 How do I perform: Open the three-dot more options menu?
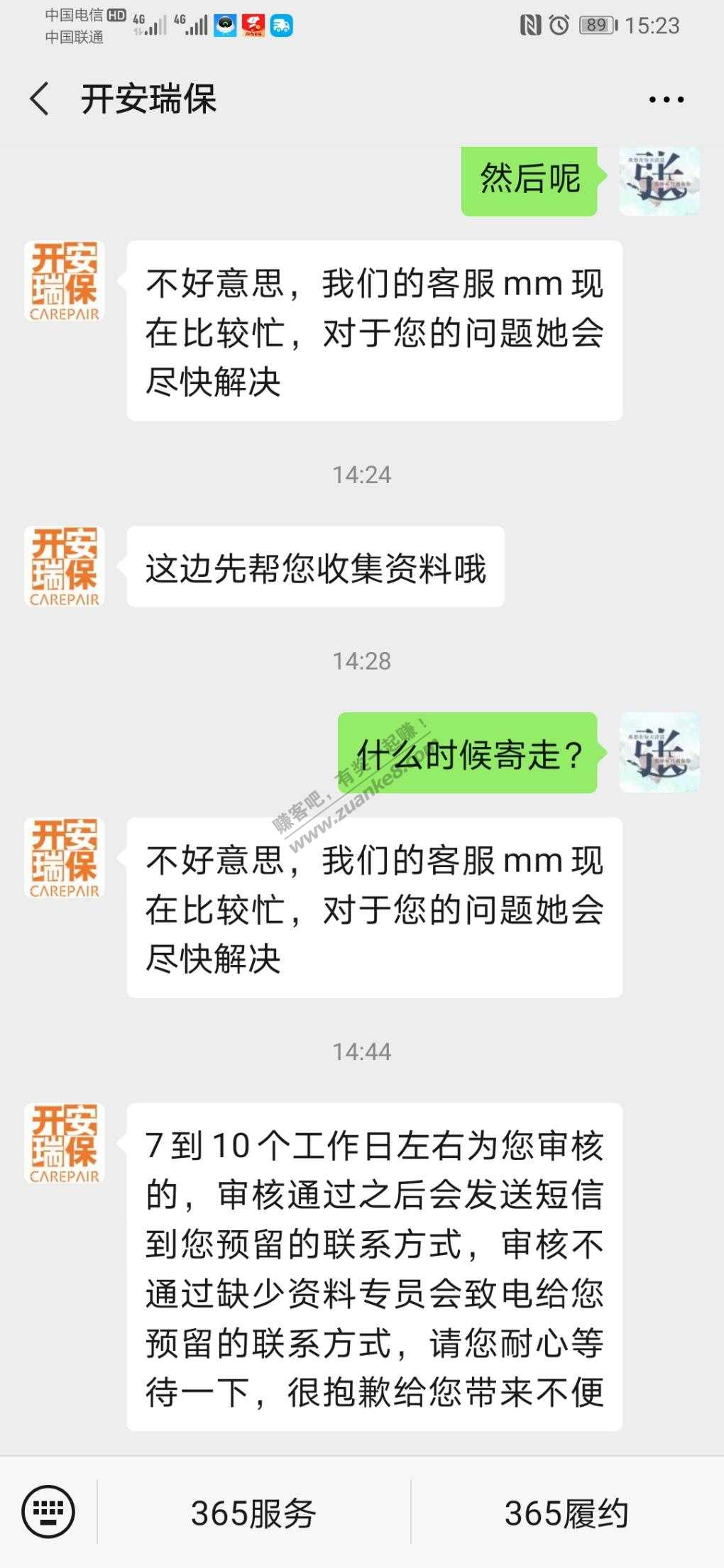666,100
